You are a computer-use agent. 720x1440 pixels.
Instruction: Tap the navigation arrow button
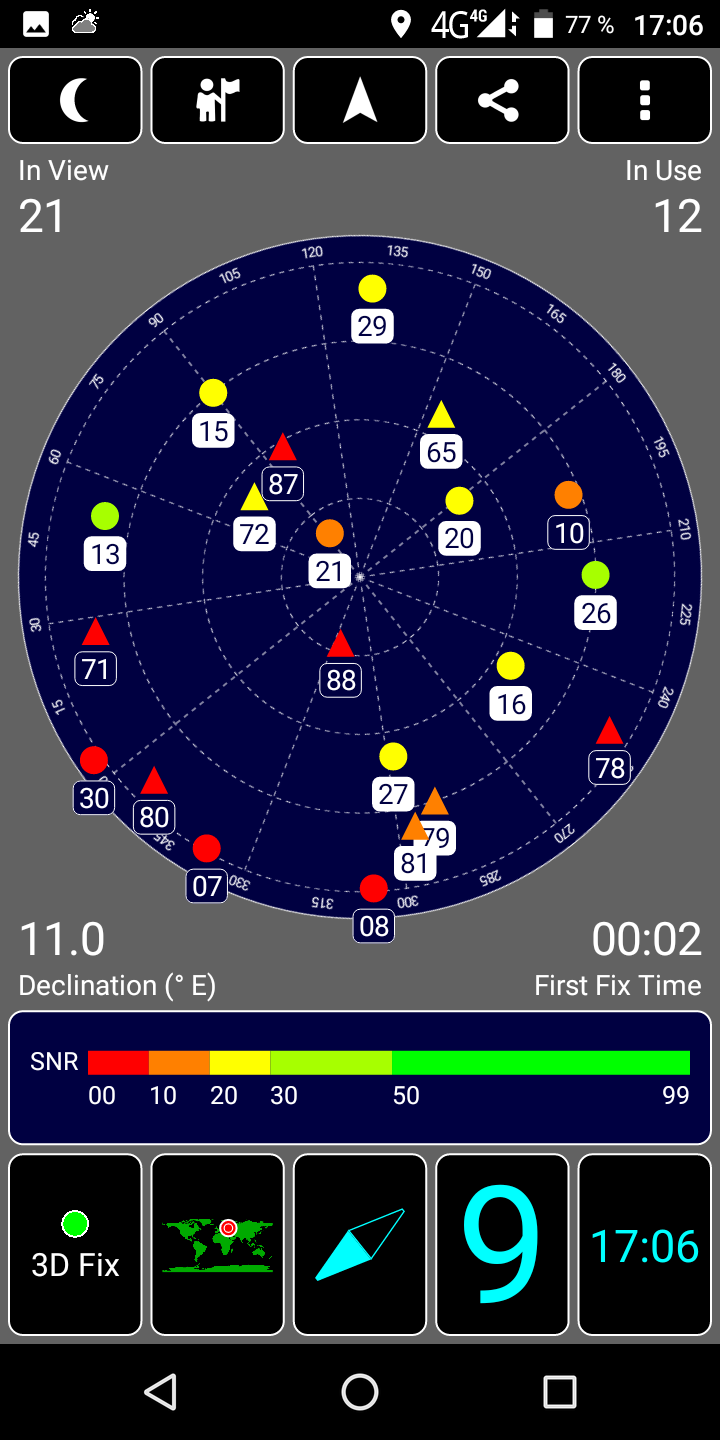click(360, 100)
